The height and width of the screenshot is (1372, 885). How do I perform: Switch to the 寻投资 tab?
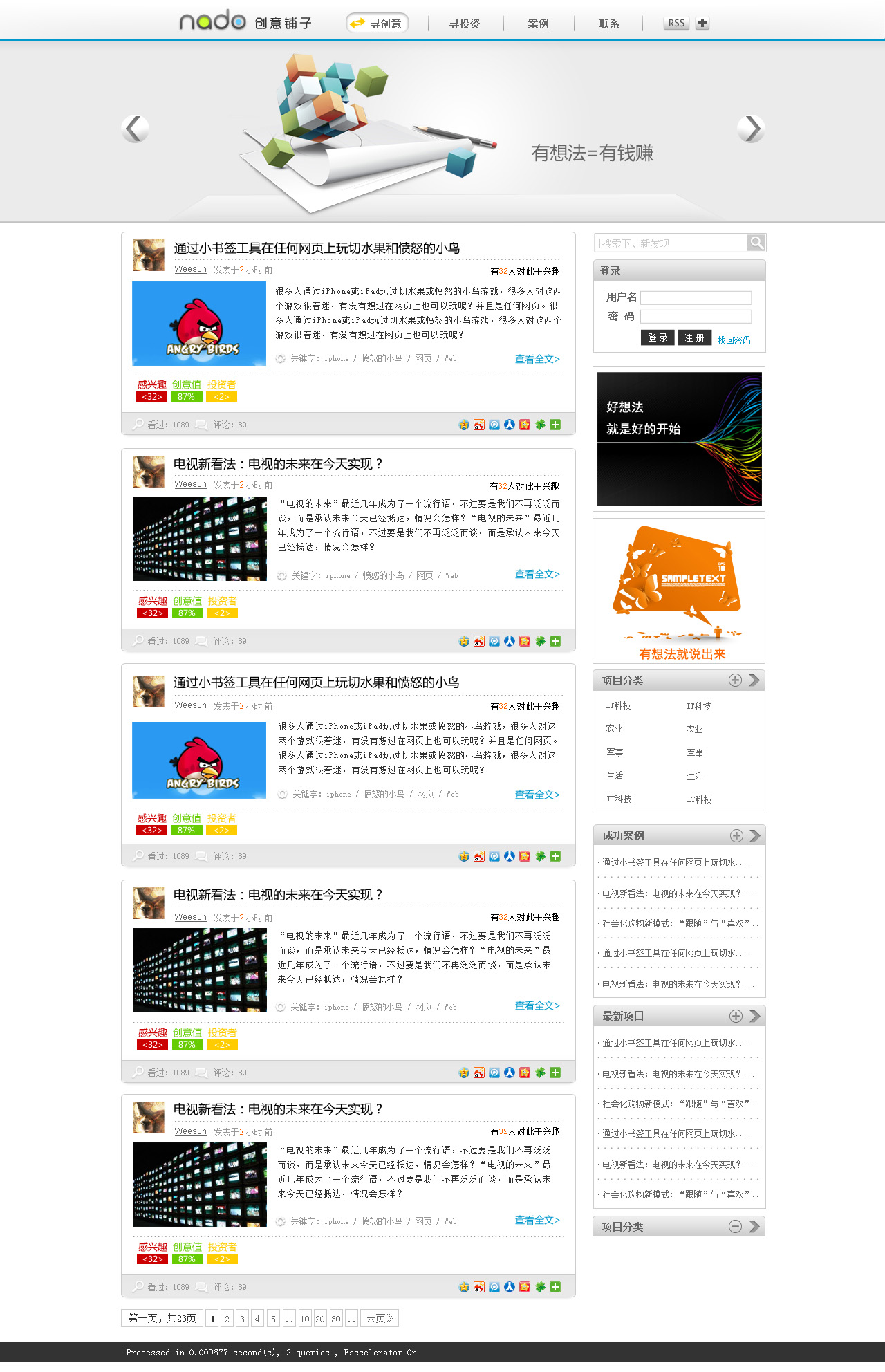click(465, 24)
